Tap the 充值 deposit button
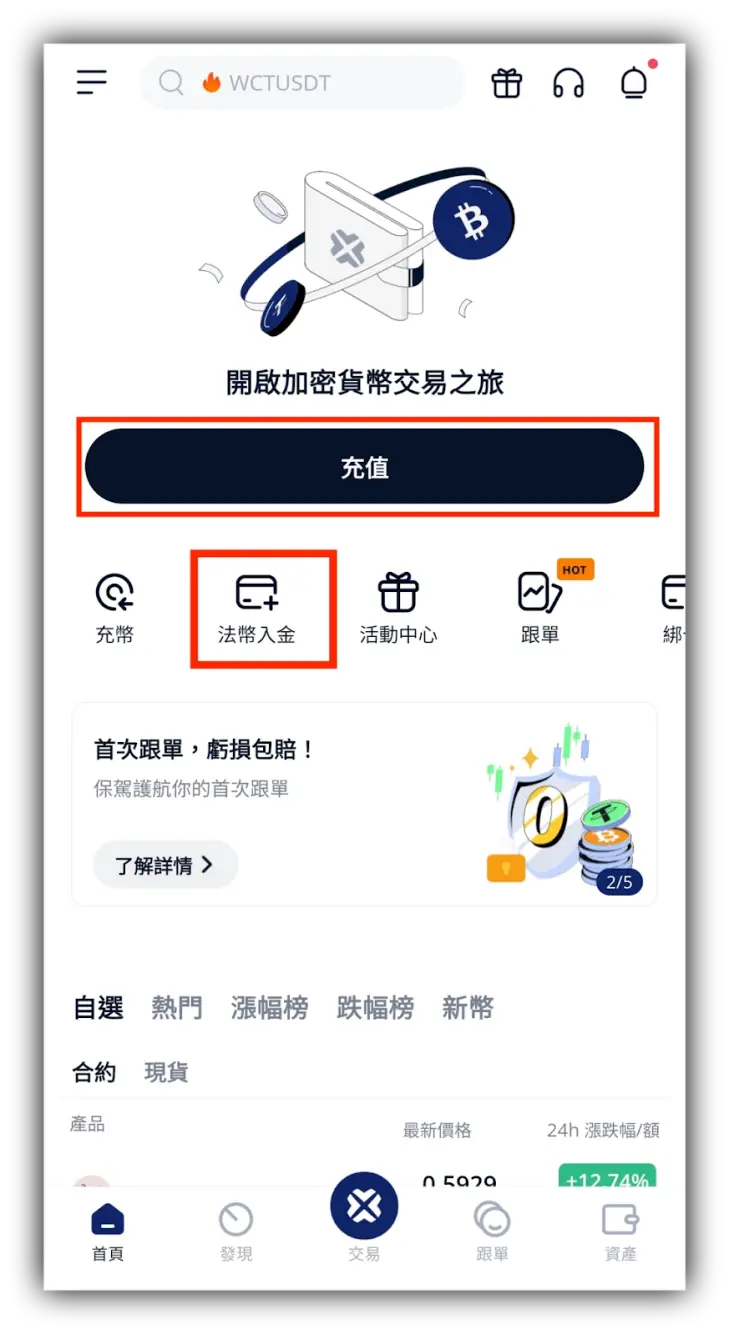 coord(364,467)
